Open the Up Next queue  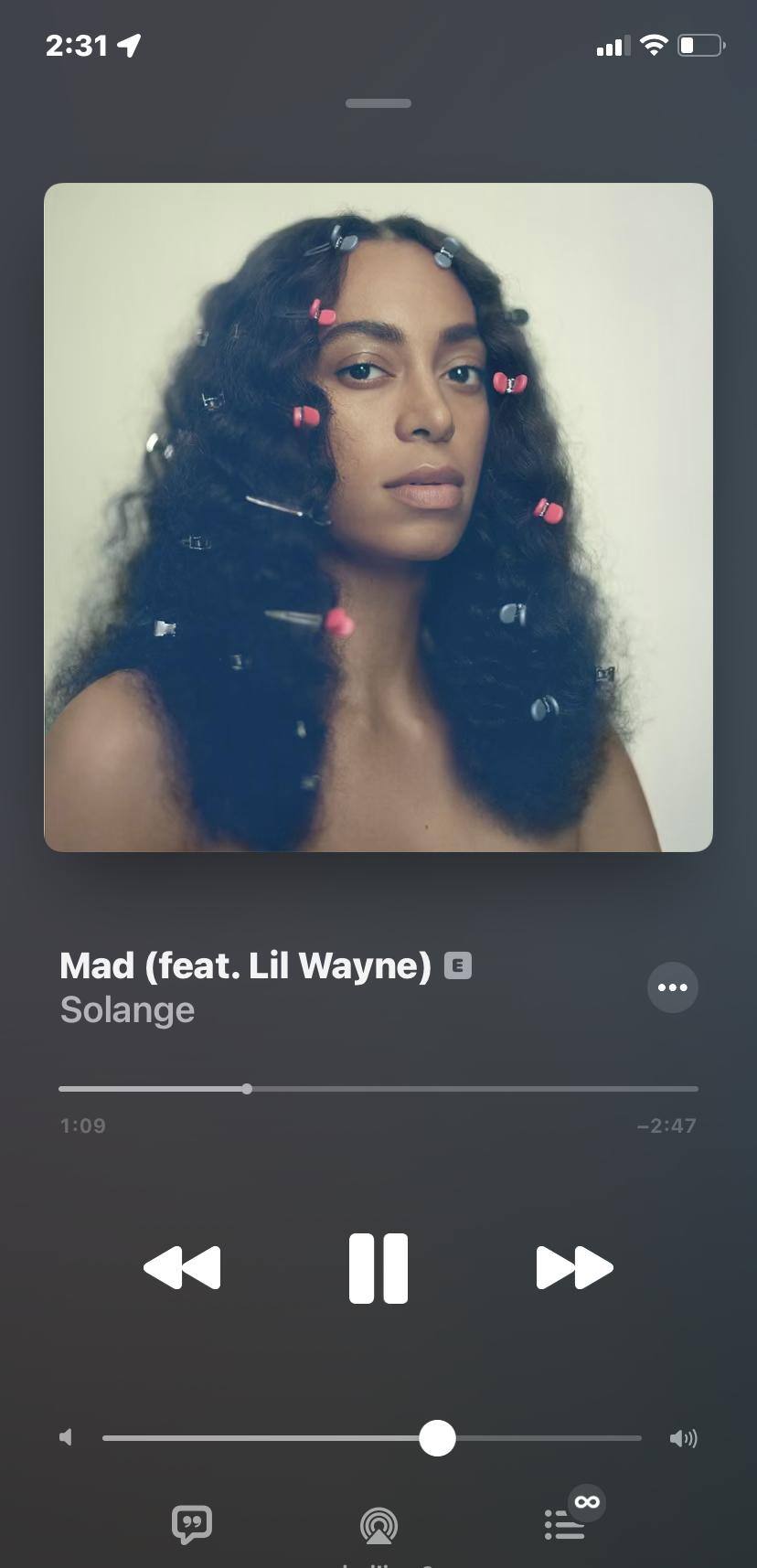coord(565,1523)
